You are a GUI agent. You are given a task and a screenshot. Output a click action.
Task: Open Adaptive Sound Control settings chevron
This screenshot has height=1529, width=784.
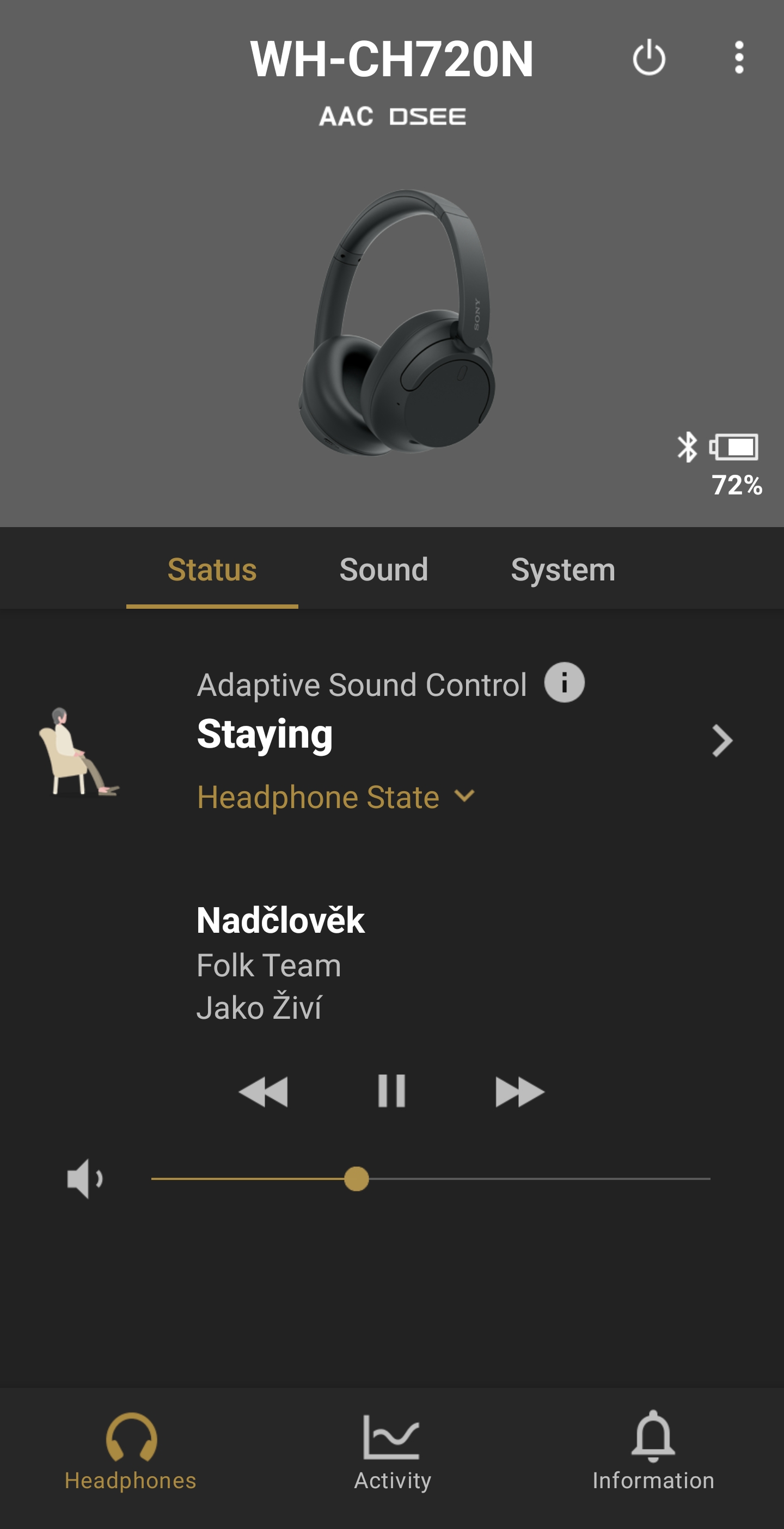[722, 740]
